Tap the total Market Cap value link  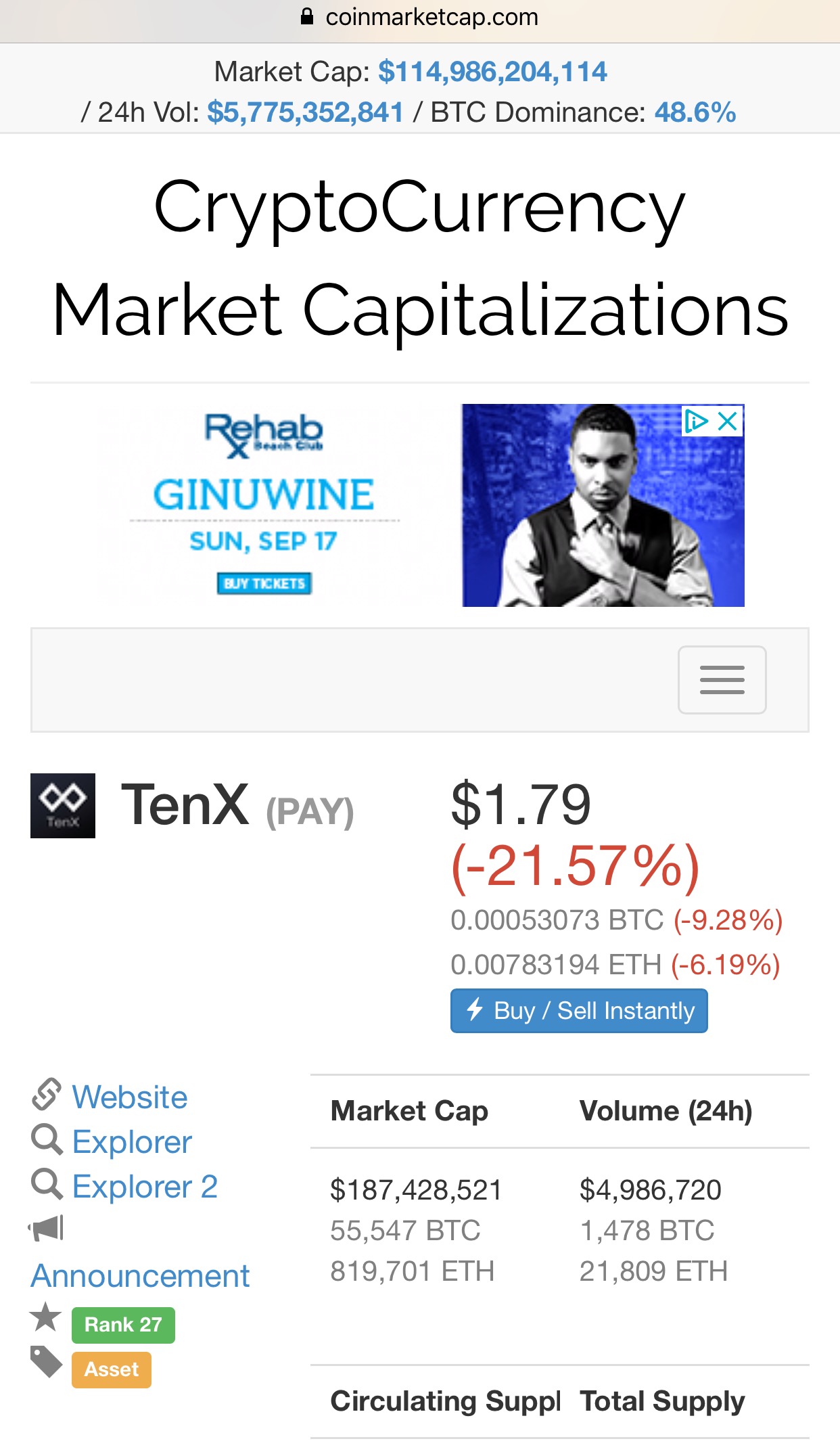[x=492, y=72]
